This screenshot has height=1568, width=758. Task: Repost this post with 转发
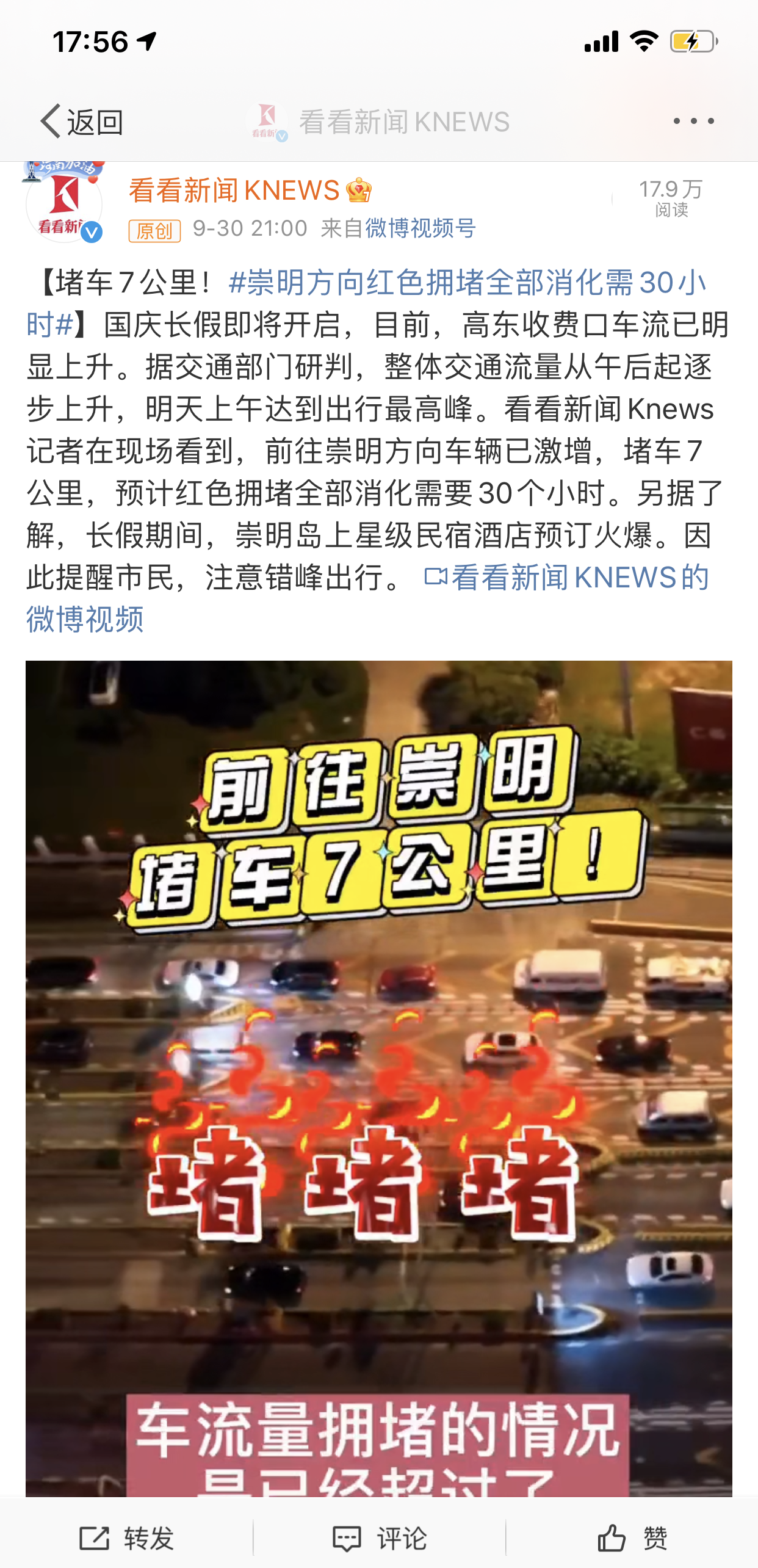[x=127, y=1537]
